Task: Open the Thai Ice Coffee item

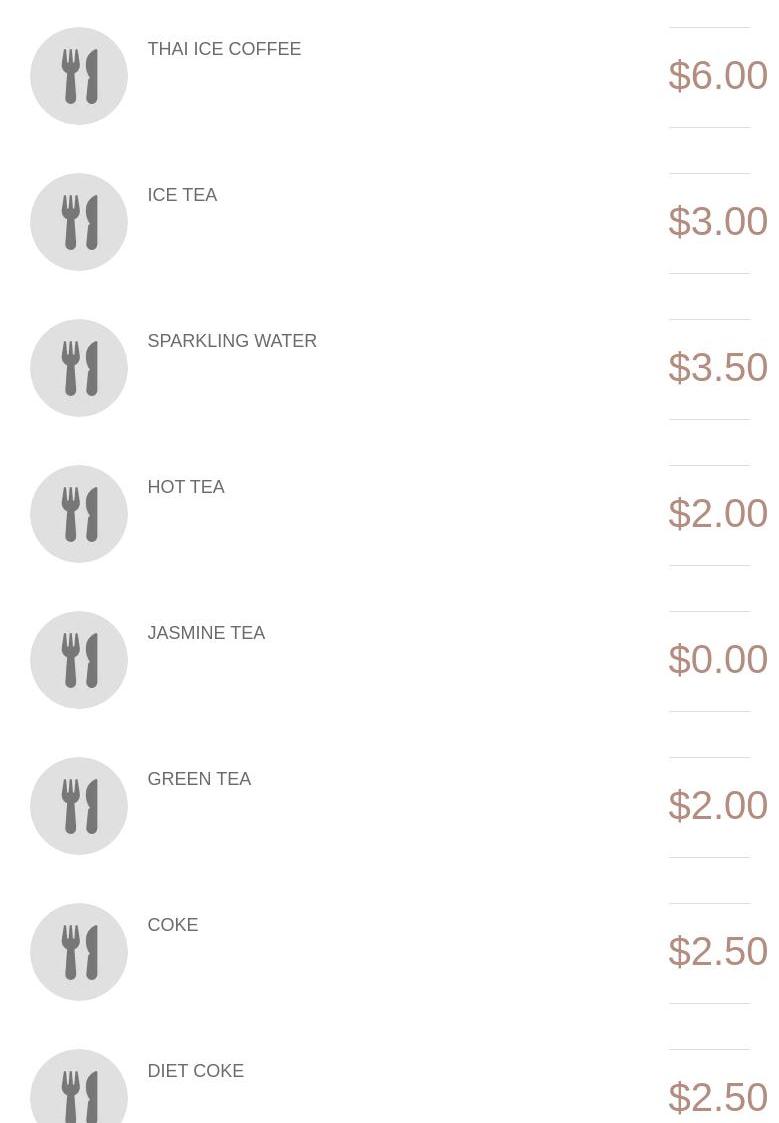Action: [x=224, y=49]
